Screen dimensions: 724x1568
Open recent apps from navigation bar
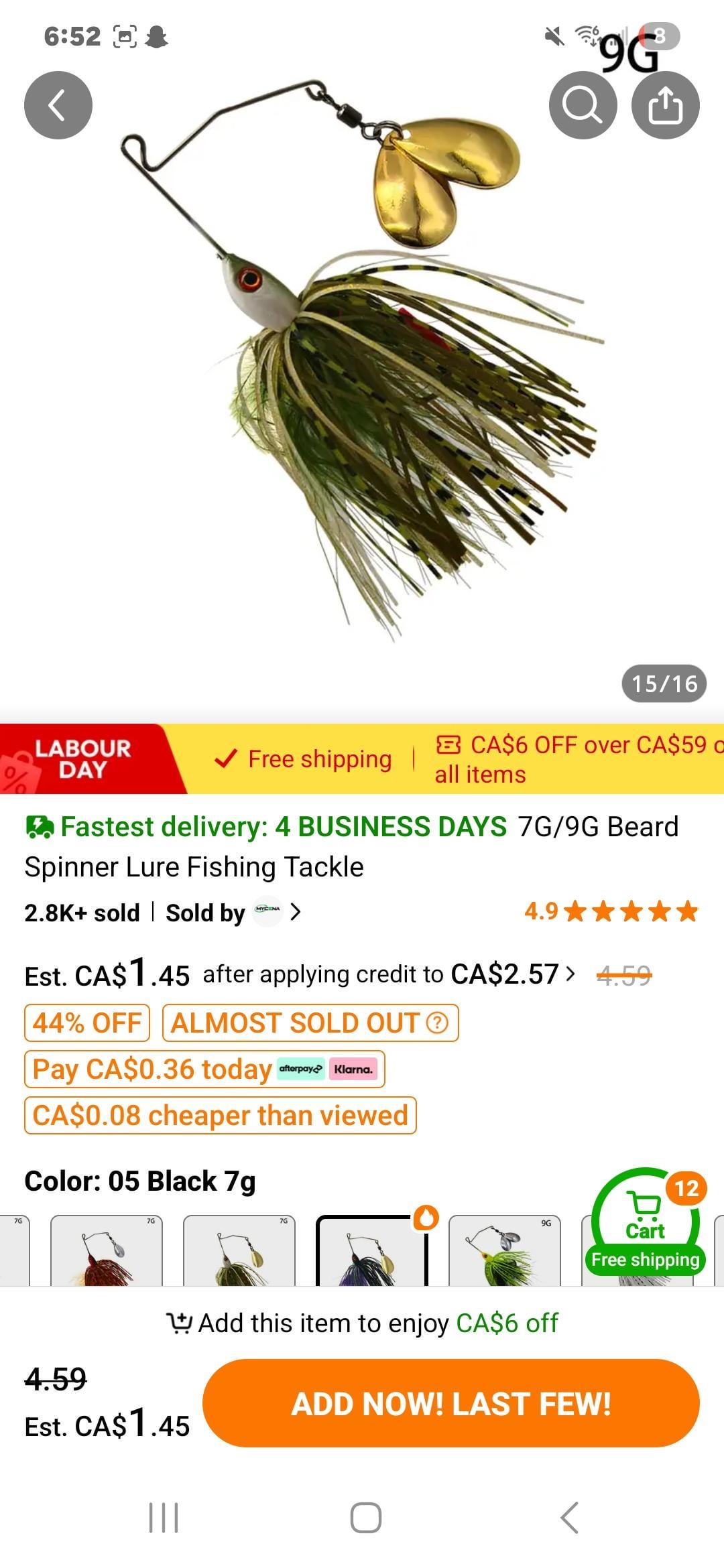click(x=163, y=1518)
